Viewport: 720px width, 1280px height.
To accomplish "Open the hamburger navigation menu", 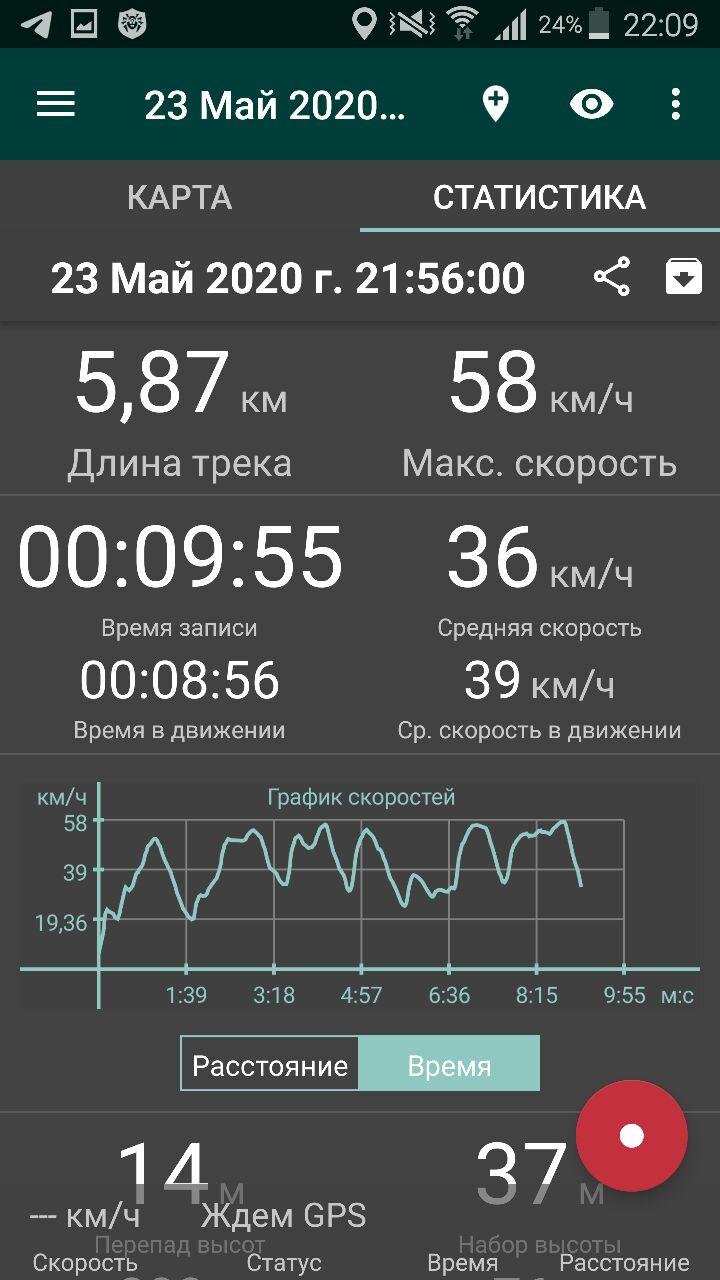I will tap(56, 104).
